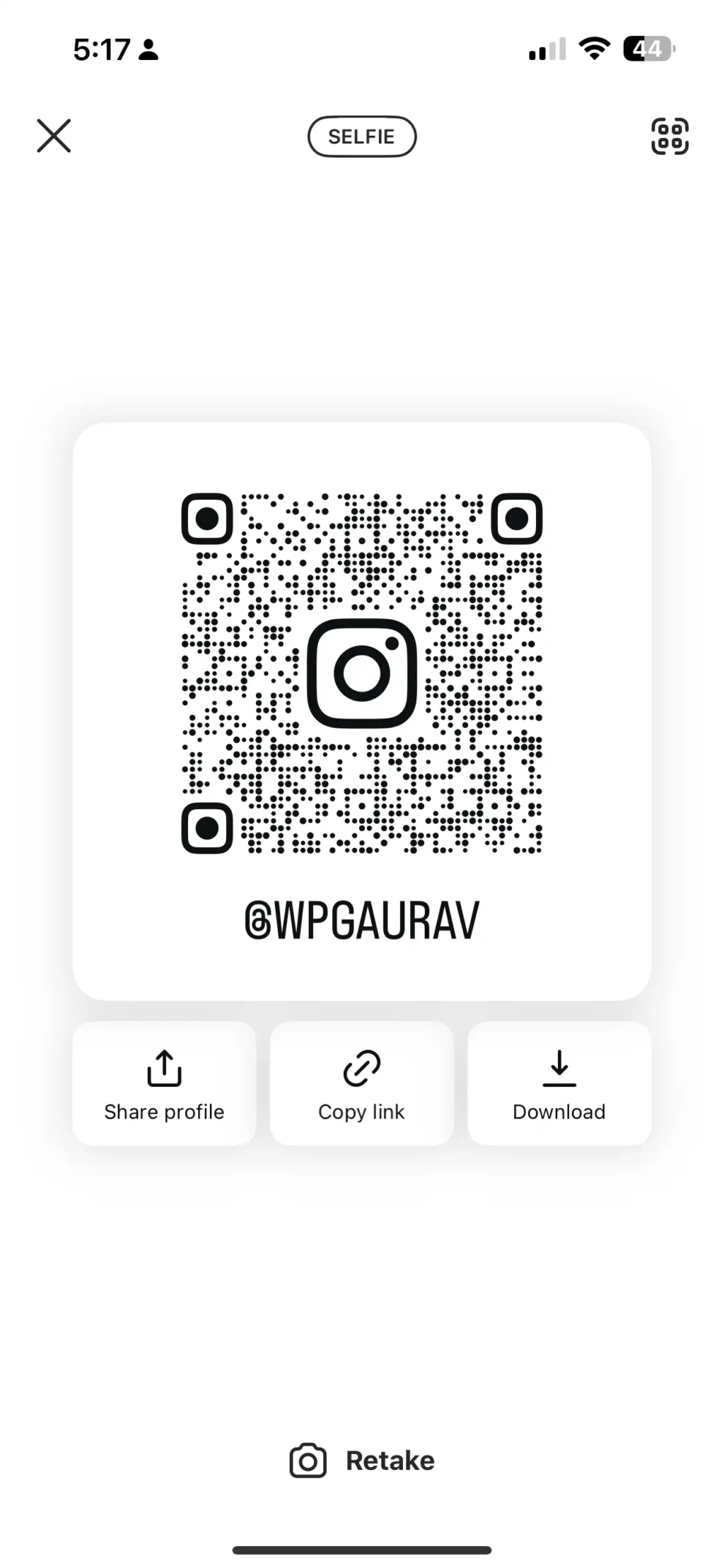Tap the @WPGAURAV username label

click(362, 917)
